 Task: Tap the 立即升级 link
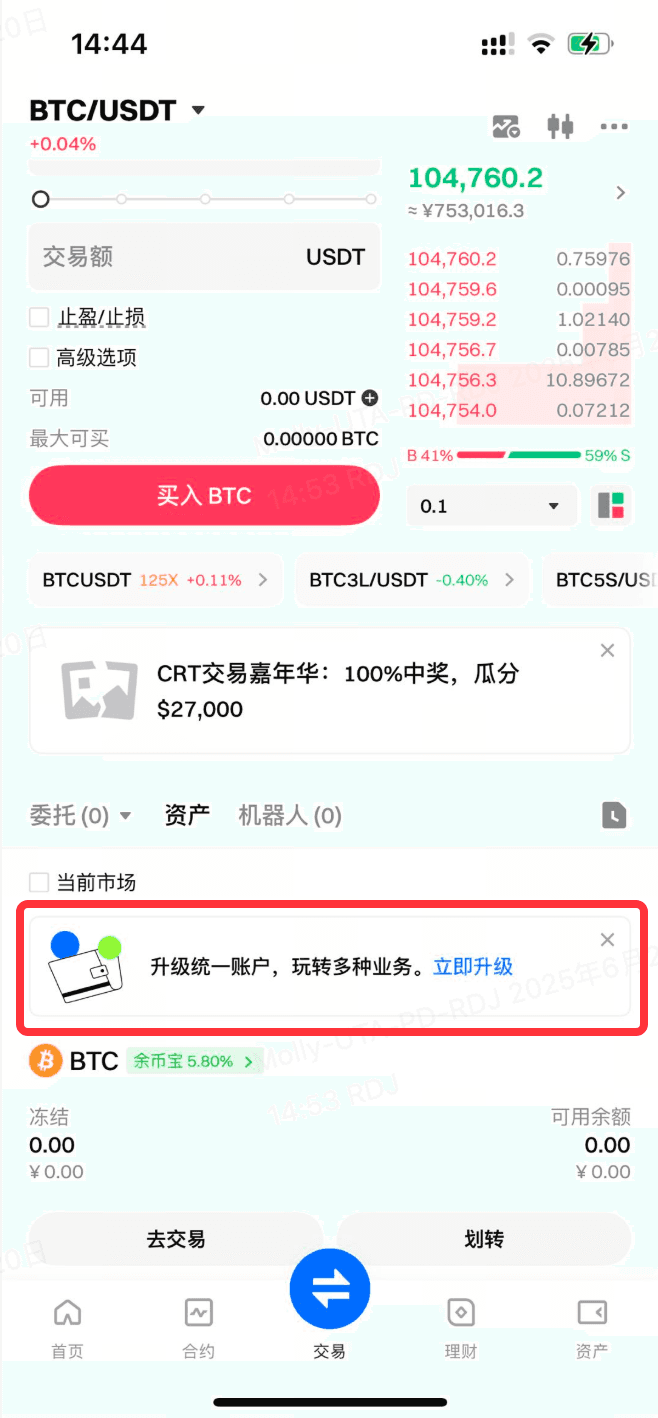point(473,967)
